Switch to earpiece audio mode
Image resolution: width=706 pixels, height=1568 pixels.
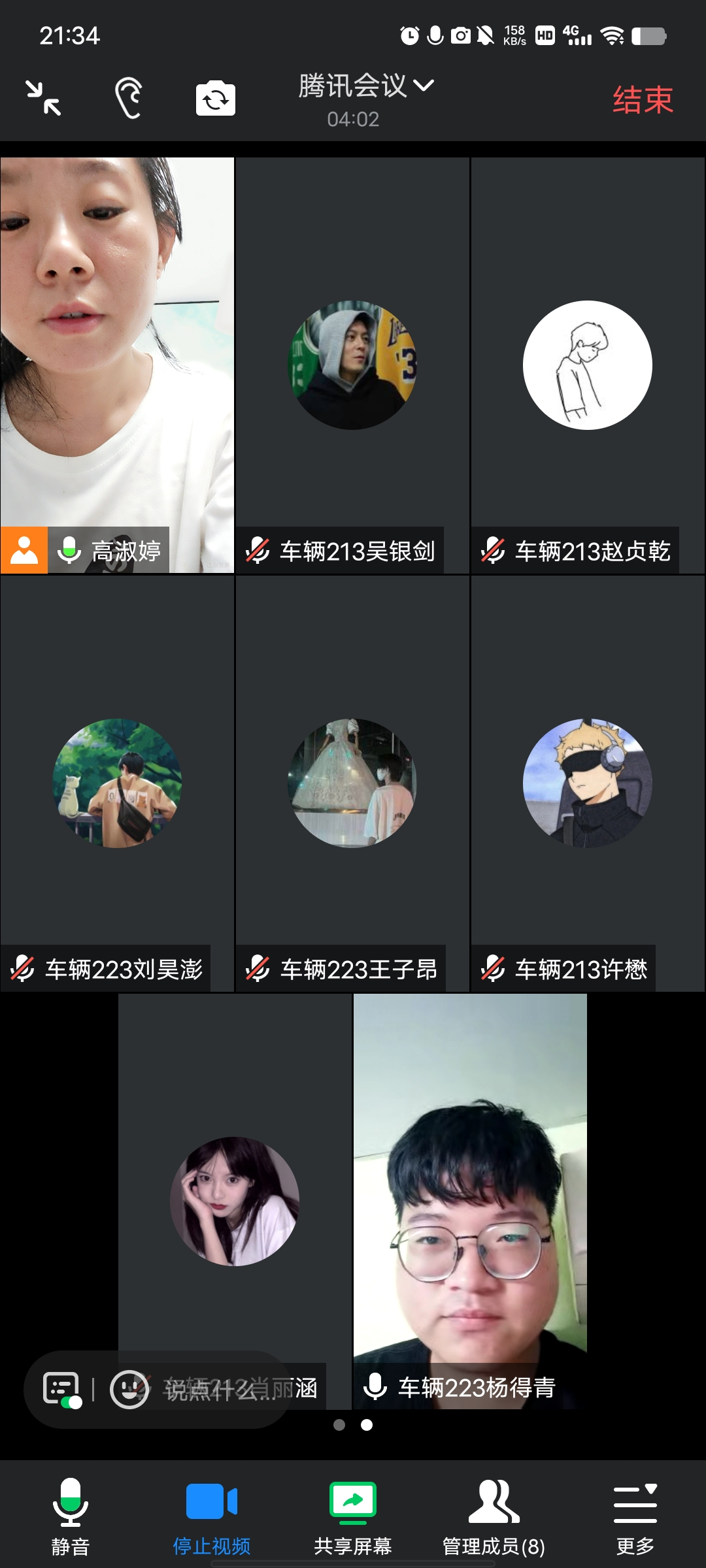click(x=129, y=98)
